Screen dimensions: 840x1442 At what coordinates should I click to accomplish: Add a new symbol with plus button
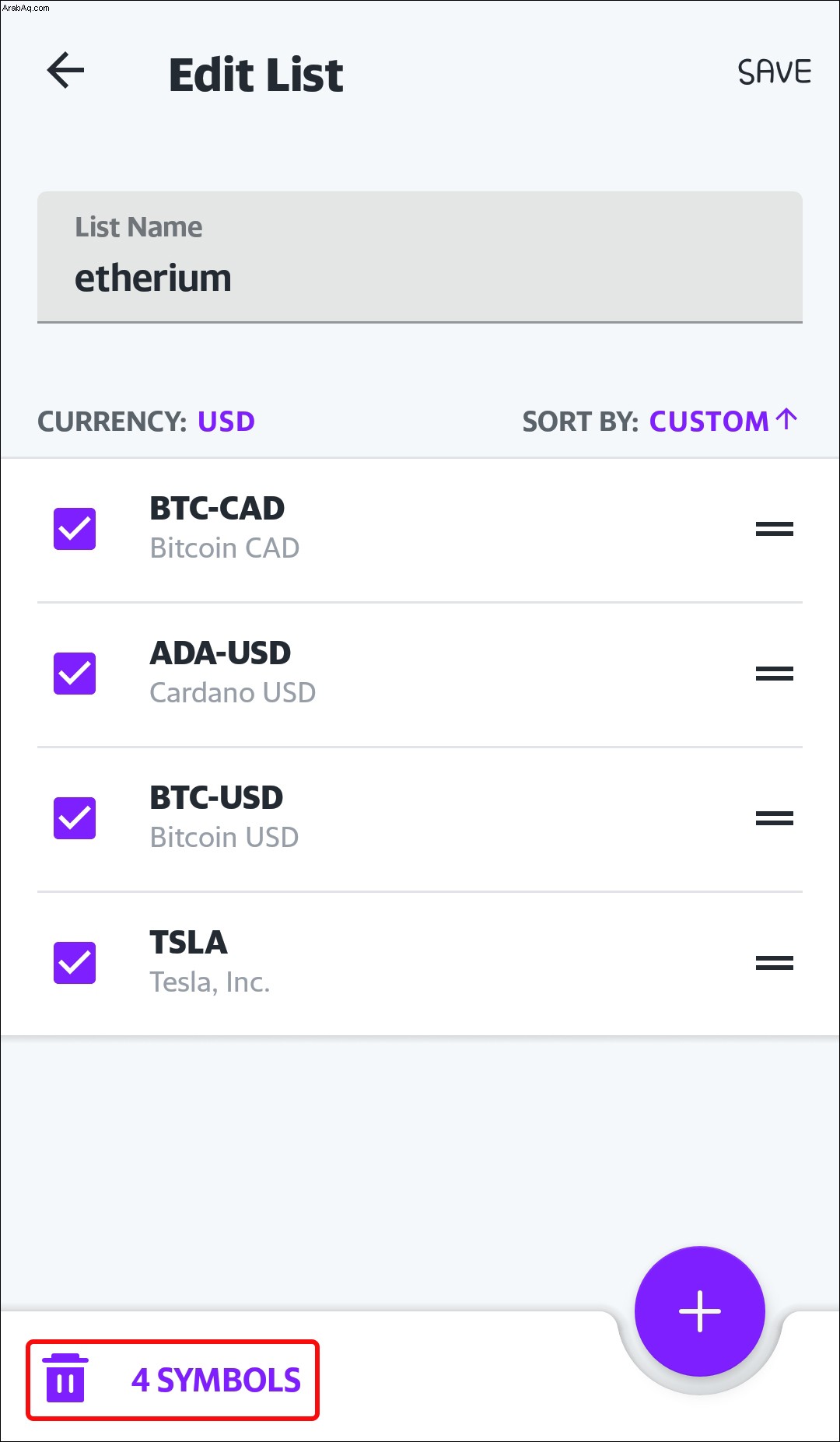tap(700, 1311)
